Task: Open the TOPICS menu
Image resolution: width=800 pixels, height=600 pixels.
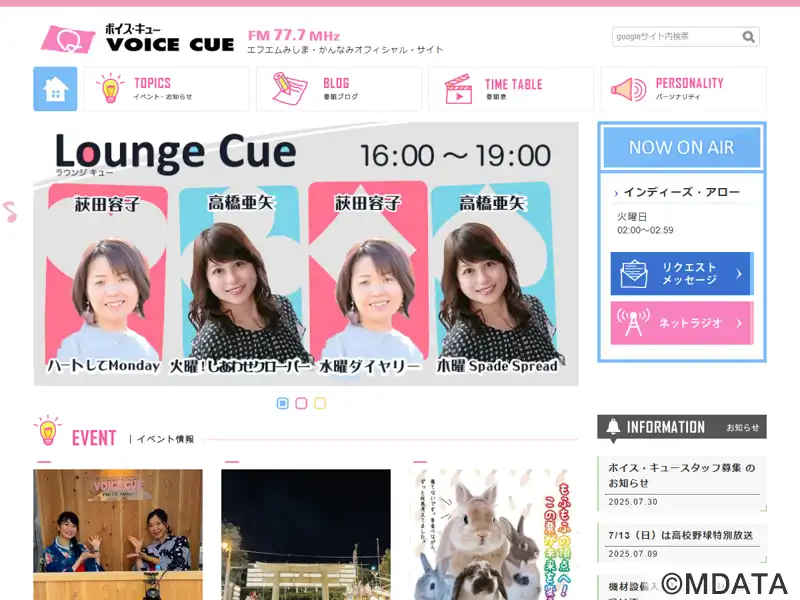Action: point(166,89)
